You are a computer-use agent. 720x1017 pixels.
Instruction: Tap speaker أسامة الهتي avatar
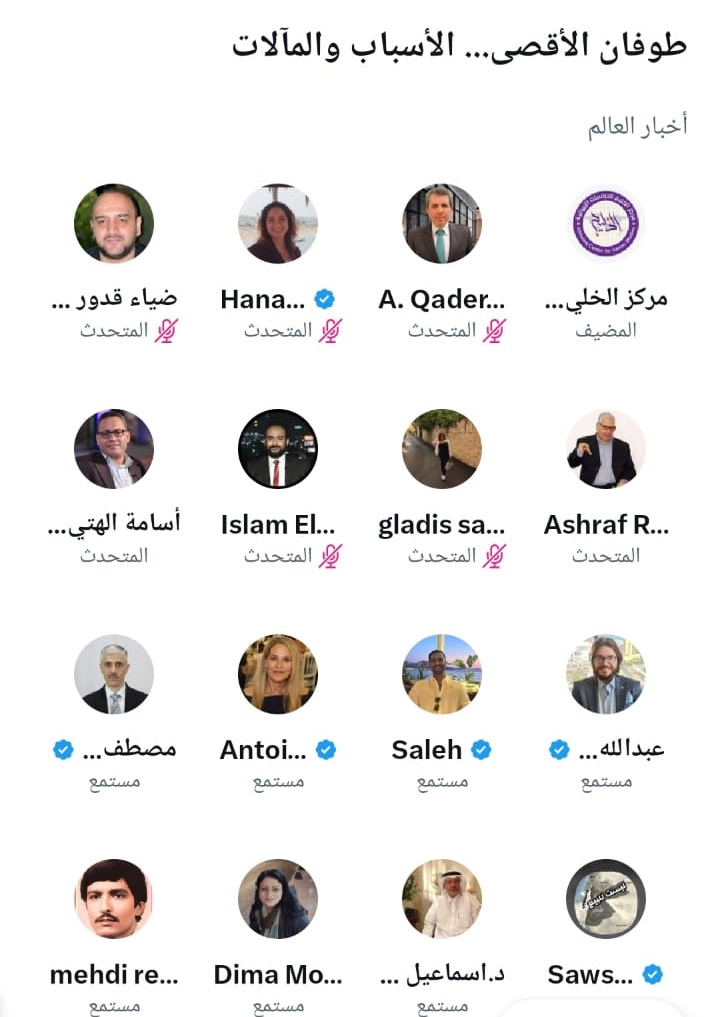[x=114, y=449]
